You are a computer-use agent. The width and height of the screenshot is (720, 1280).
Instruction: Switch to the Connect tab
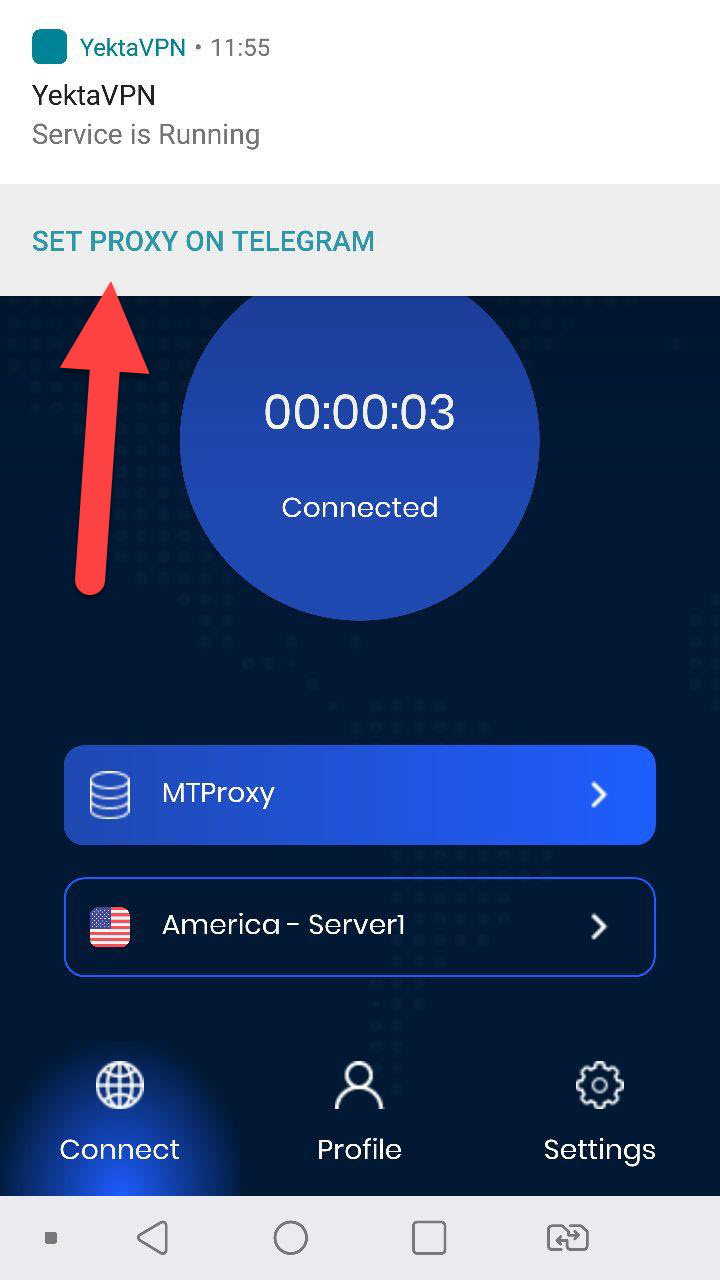pos(119,1115)
